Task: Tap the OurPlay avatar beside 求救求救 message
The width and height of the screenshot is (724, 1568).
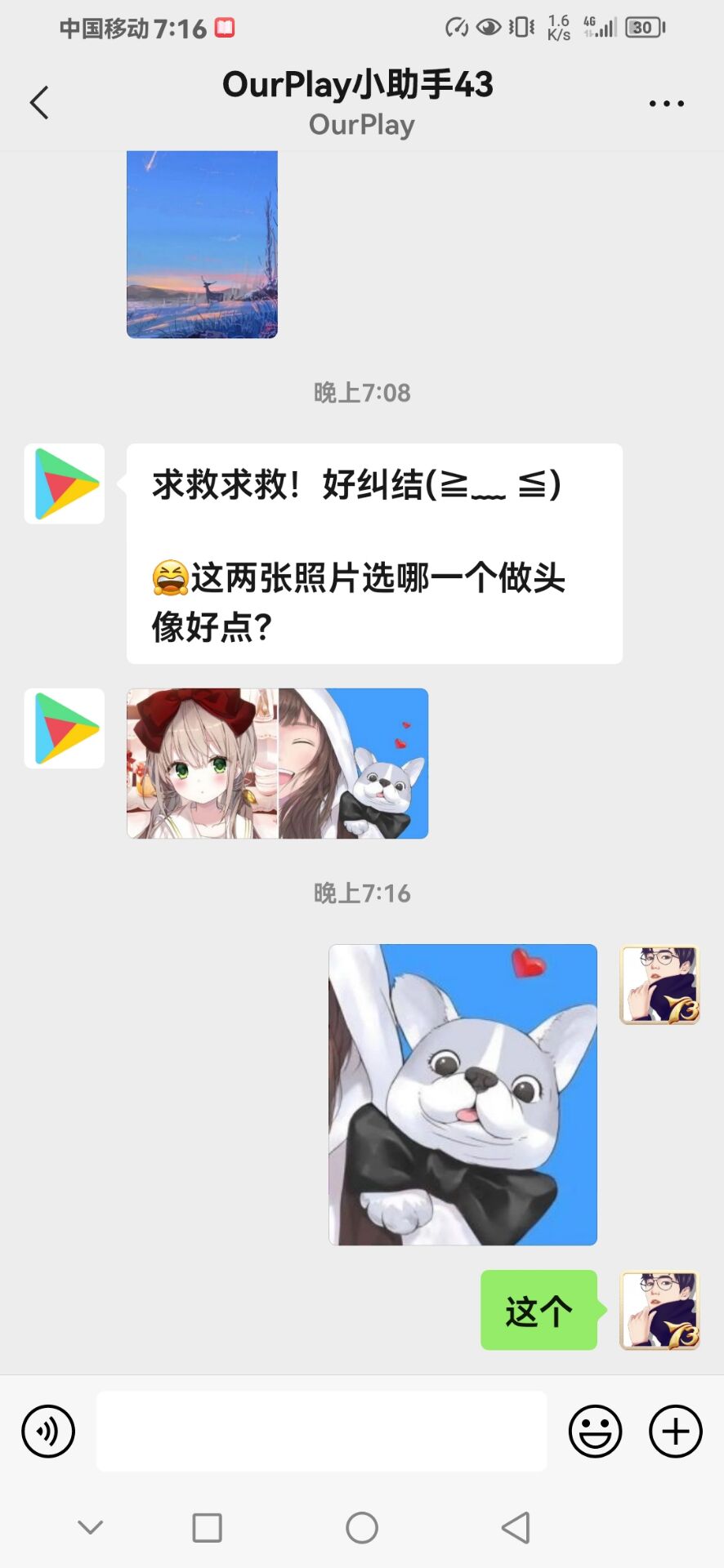Action: 65,483
